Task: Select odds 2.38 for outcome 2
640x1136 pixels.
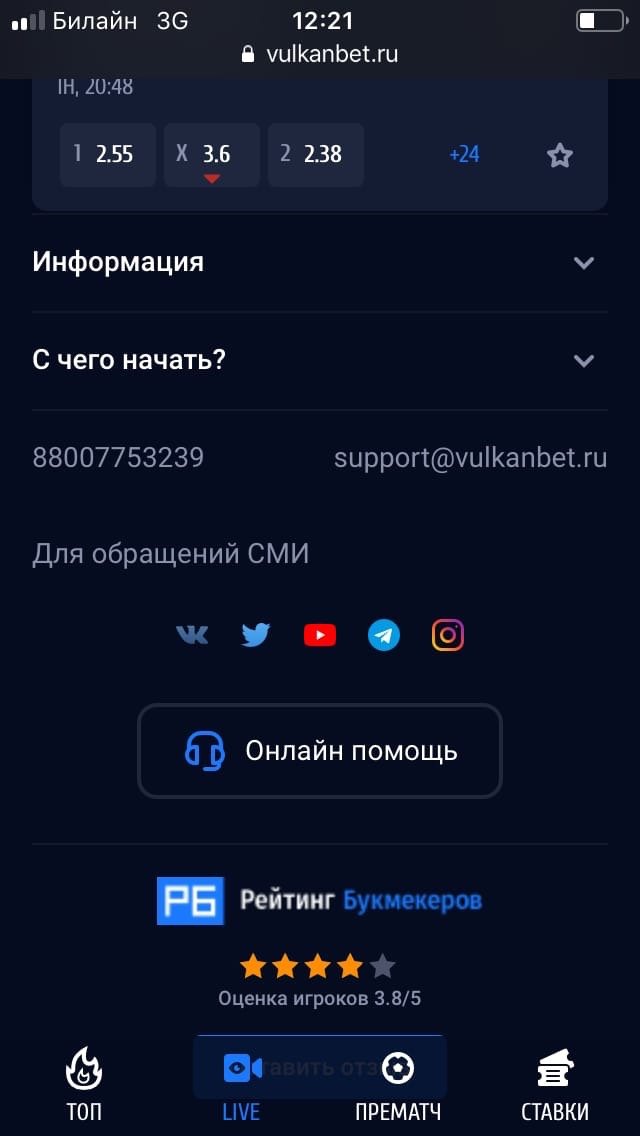Action: click(316, 155)
